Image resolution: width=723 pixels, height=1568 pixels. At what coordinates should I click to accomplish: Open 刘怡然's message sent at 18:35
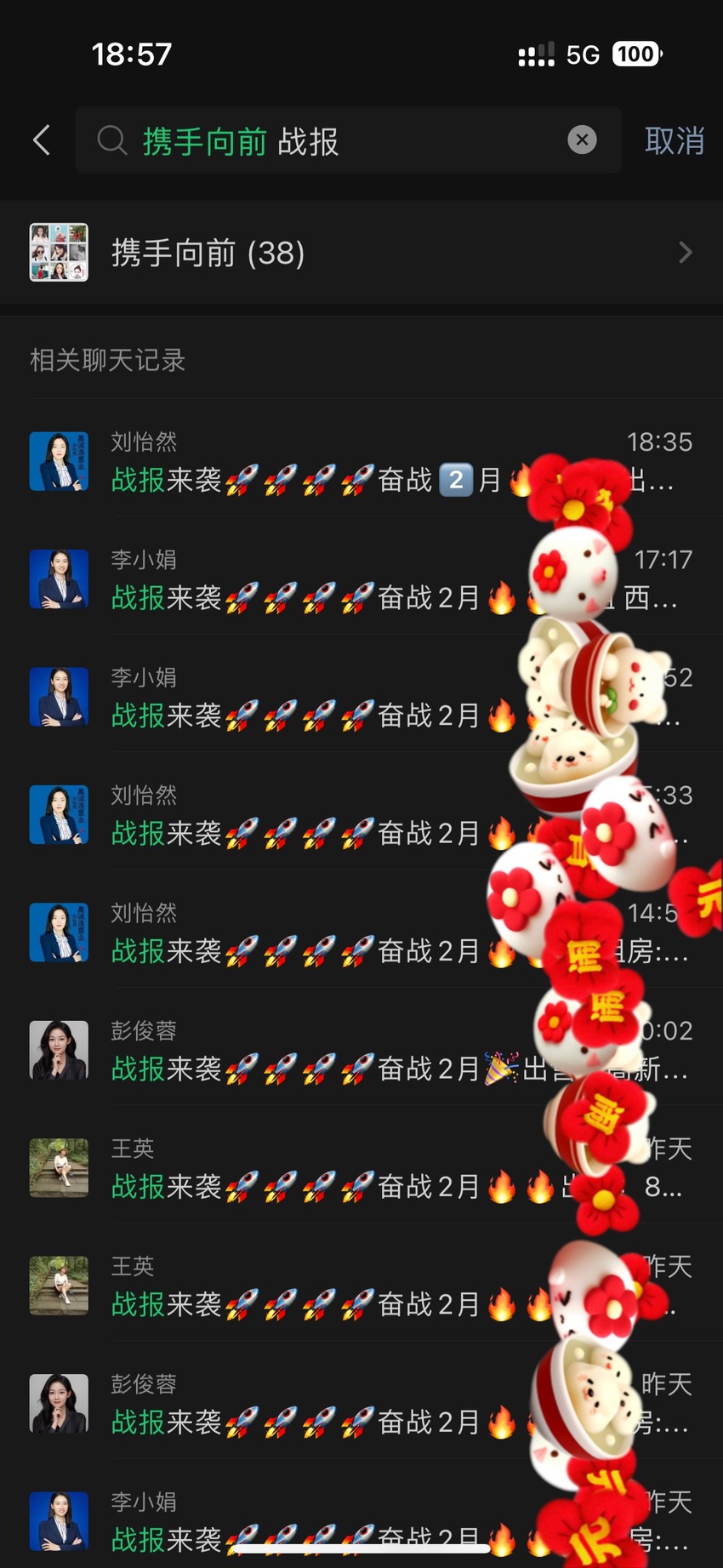click(x=361, y=461)
